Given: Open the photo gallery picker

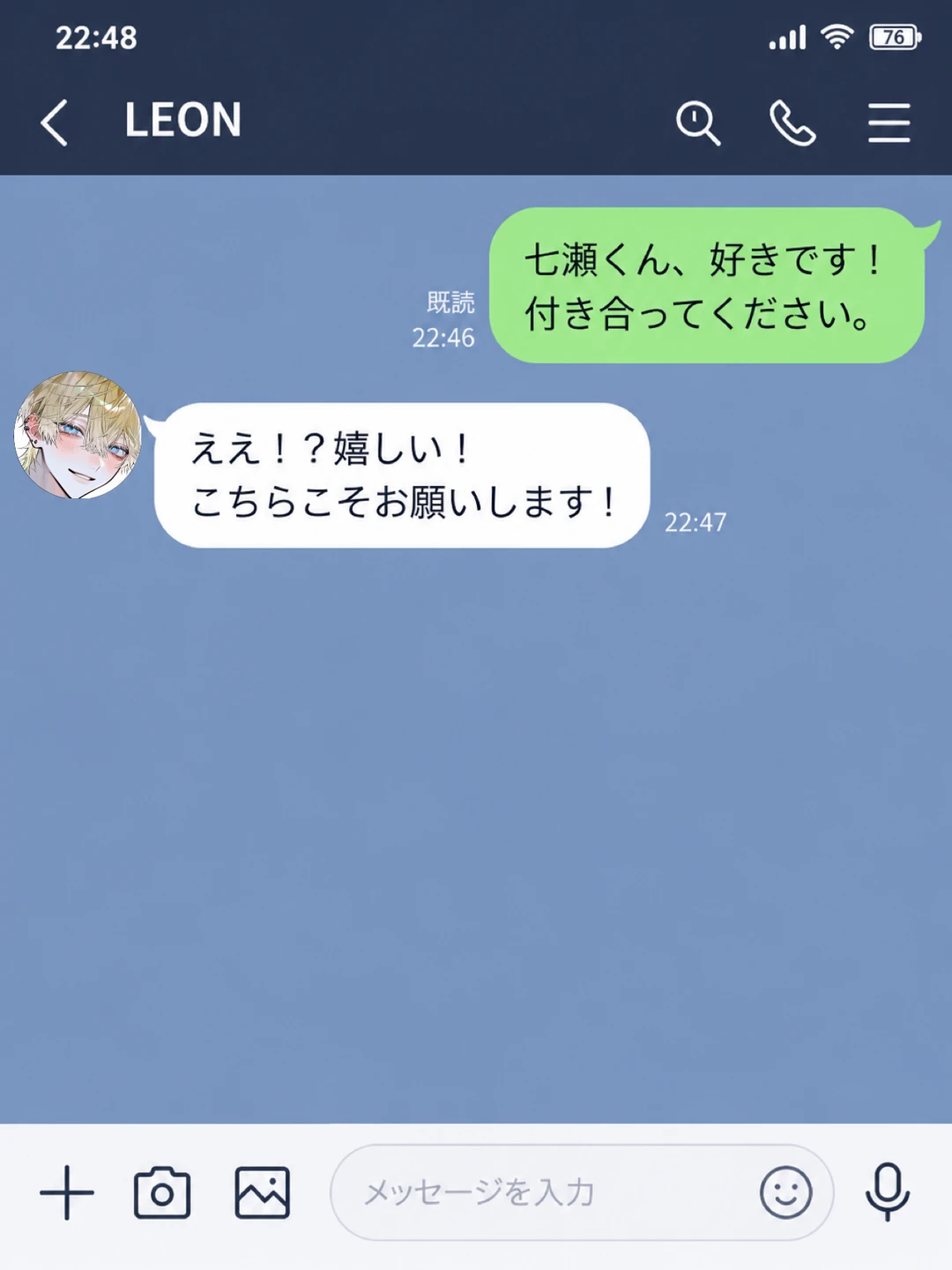Looking at the screenshot, I should coord(262,1192).
